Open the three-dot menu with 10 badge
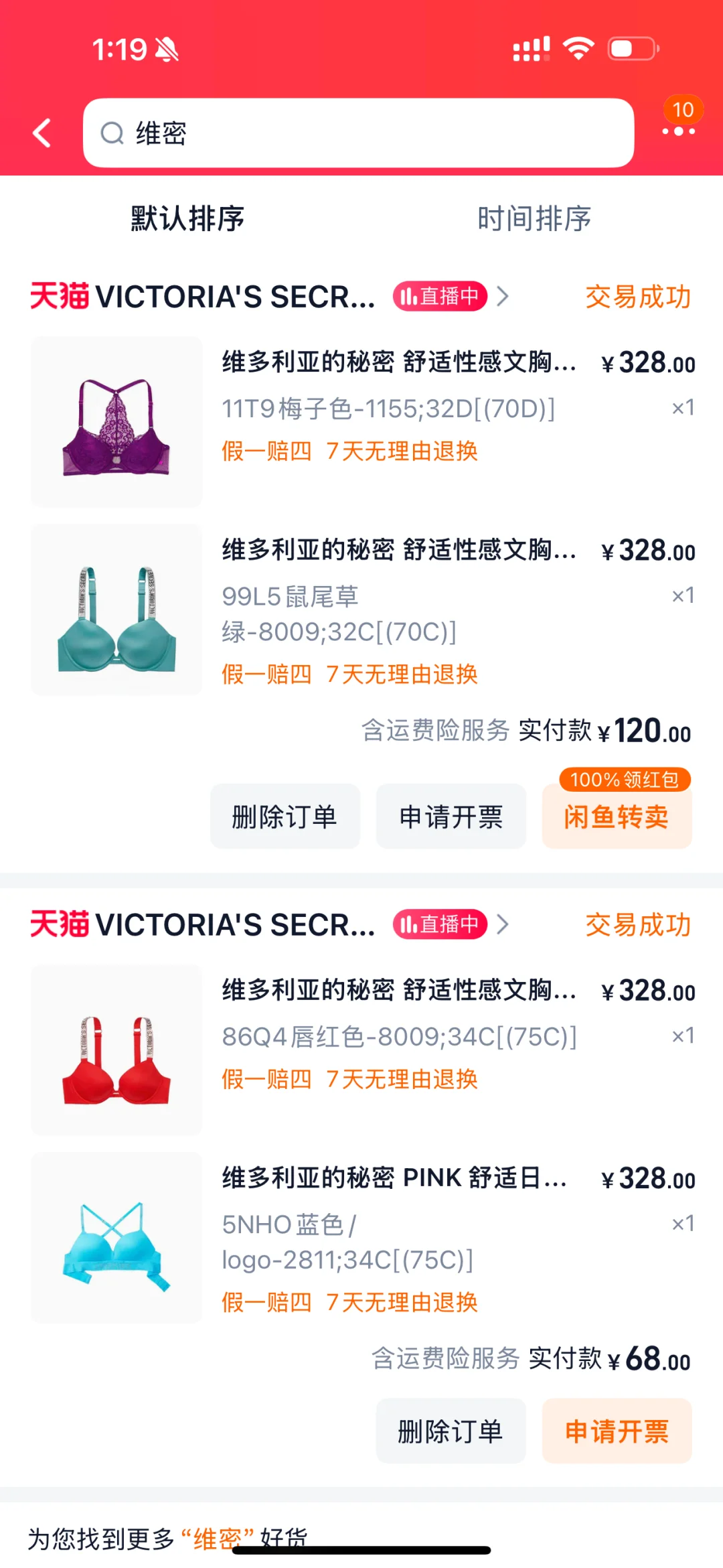Image resolution: width=723 pixels, height=1568 pixels. [x=678, y=131]
